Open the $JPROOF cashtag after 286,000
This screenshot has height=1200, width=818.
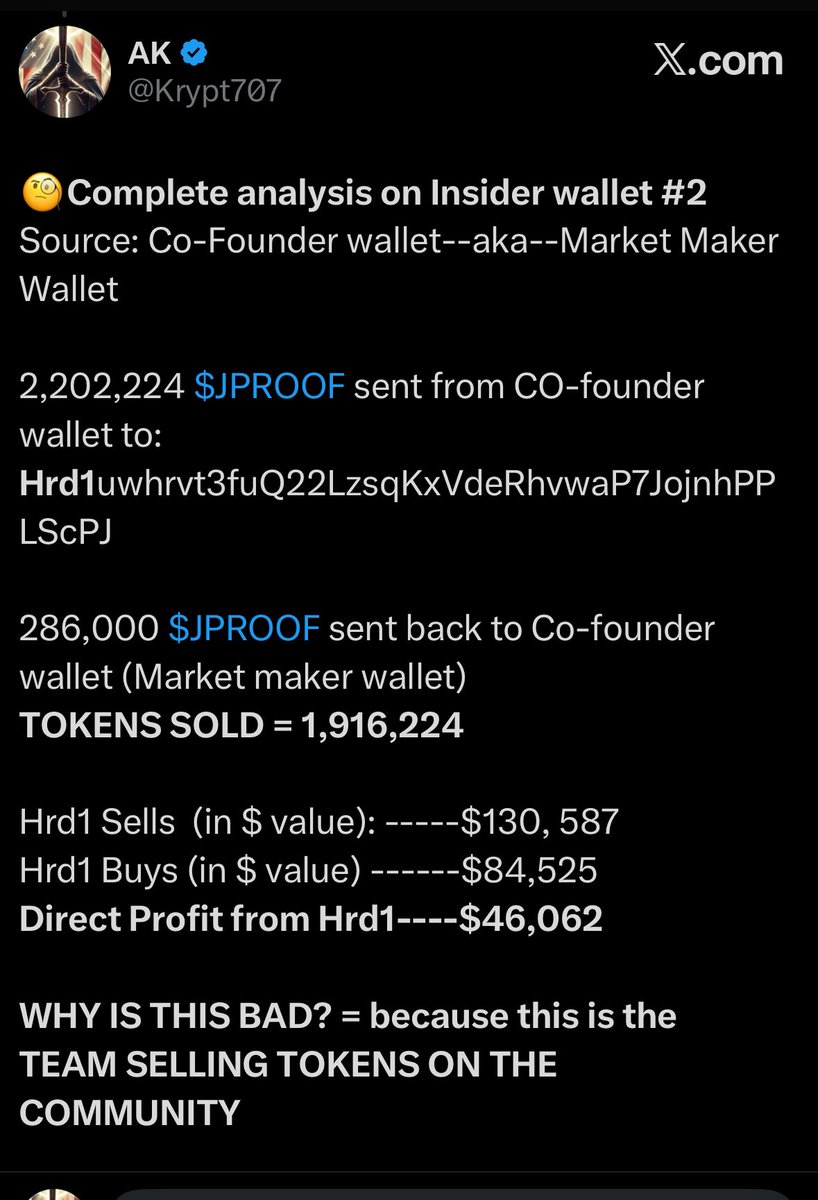[244, 628]
